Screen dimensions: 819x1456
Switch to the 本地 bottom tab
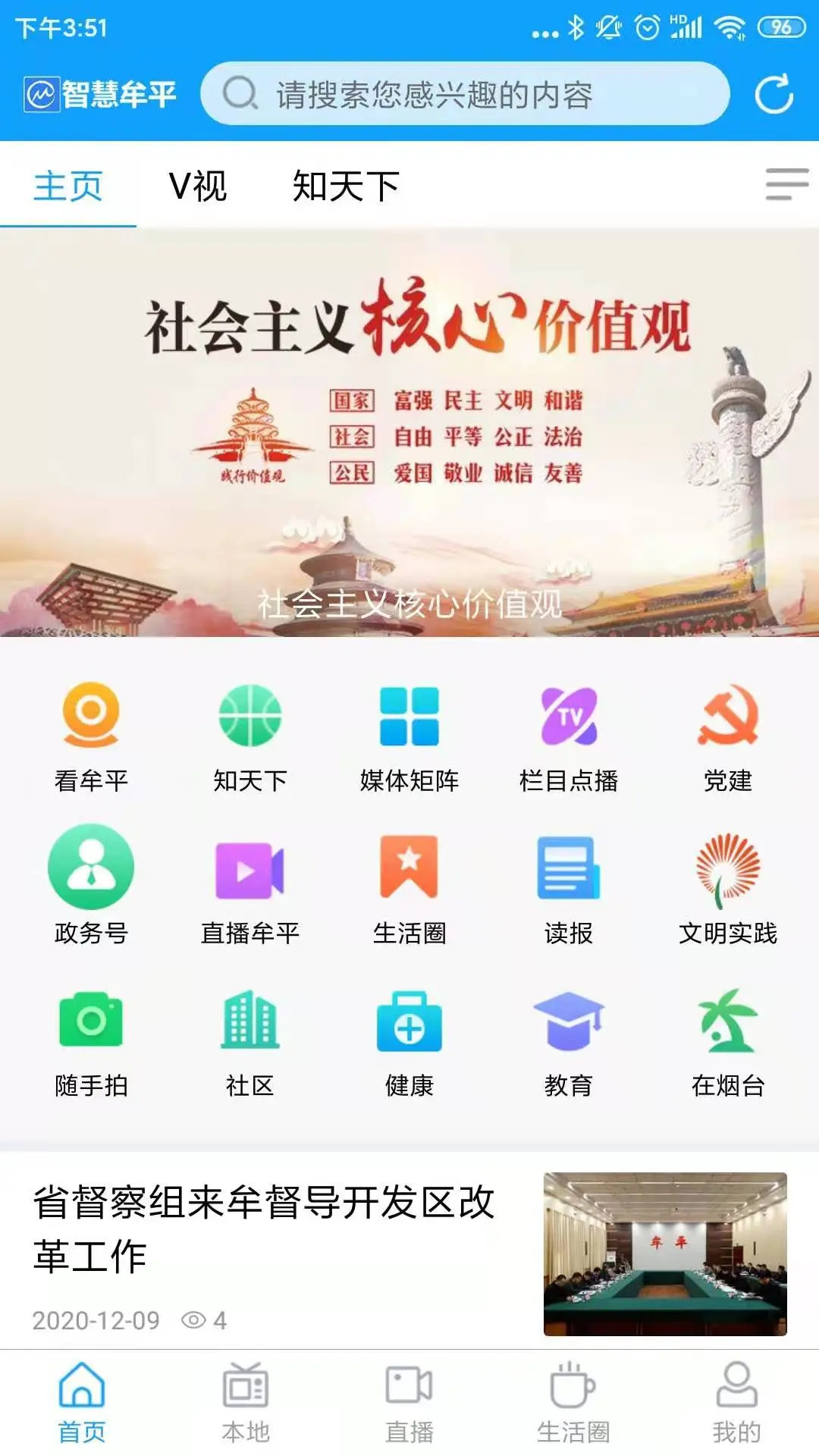tap(246, 1403)
